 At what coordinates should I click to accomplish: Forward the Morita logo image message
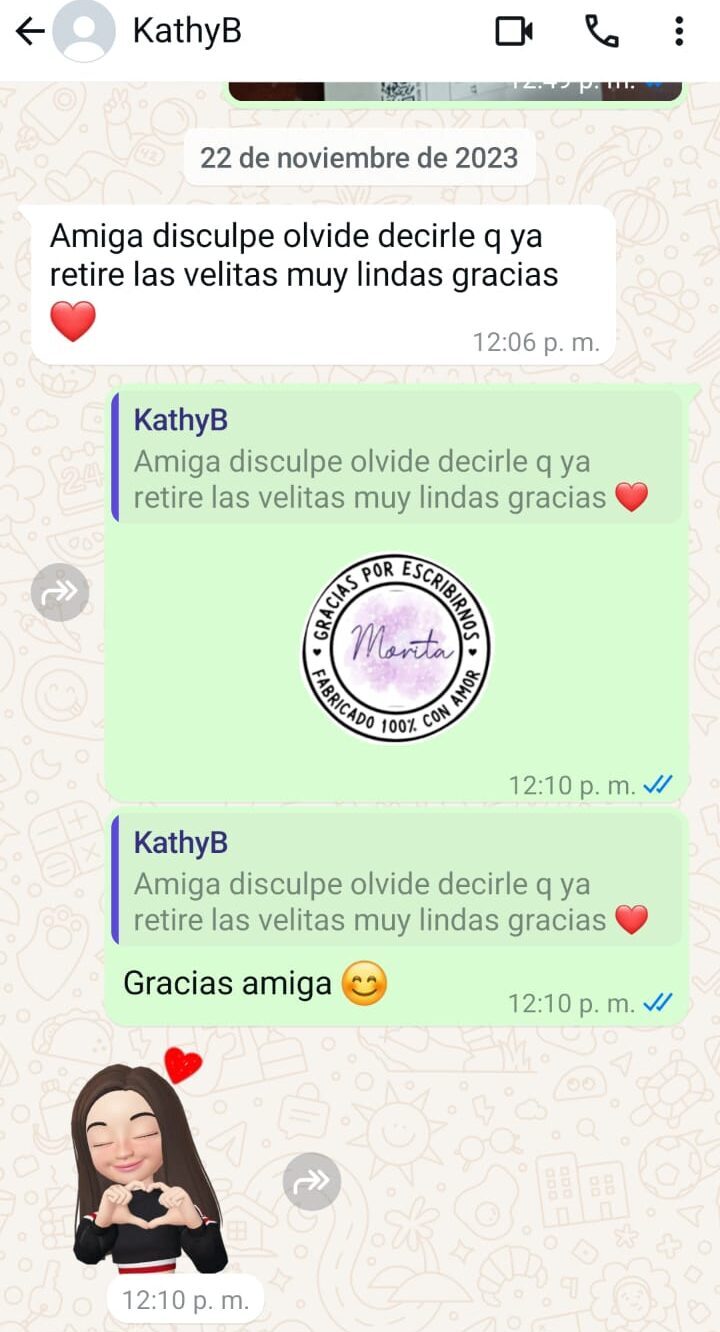(60, 592)
